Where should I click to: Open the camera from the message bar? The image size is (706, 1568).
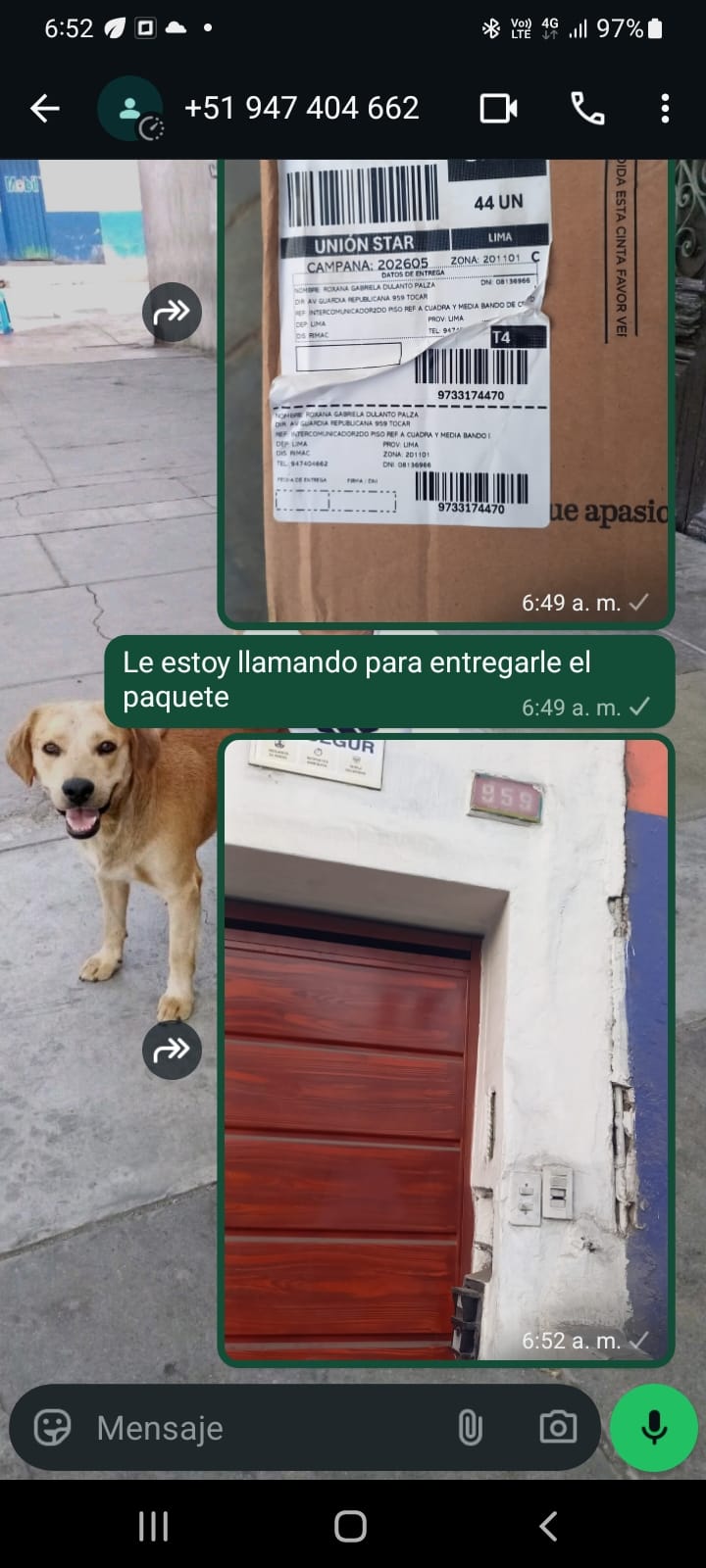(558, 1428)
